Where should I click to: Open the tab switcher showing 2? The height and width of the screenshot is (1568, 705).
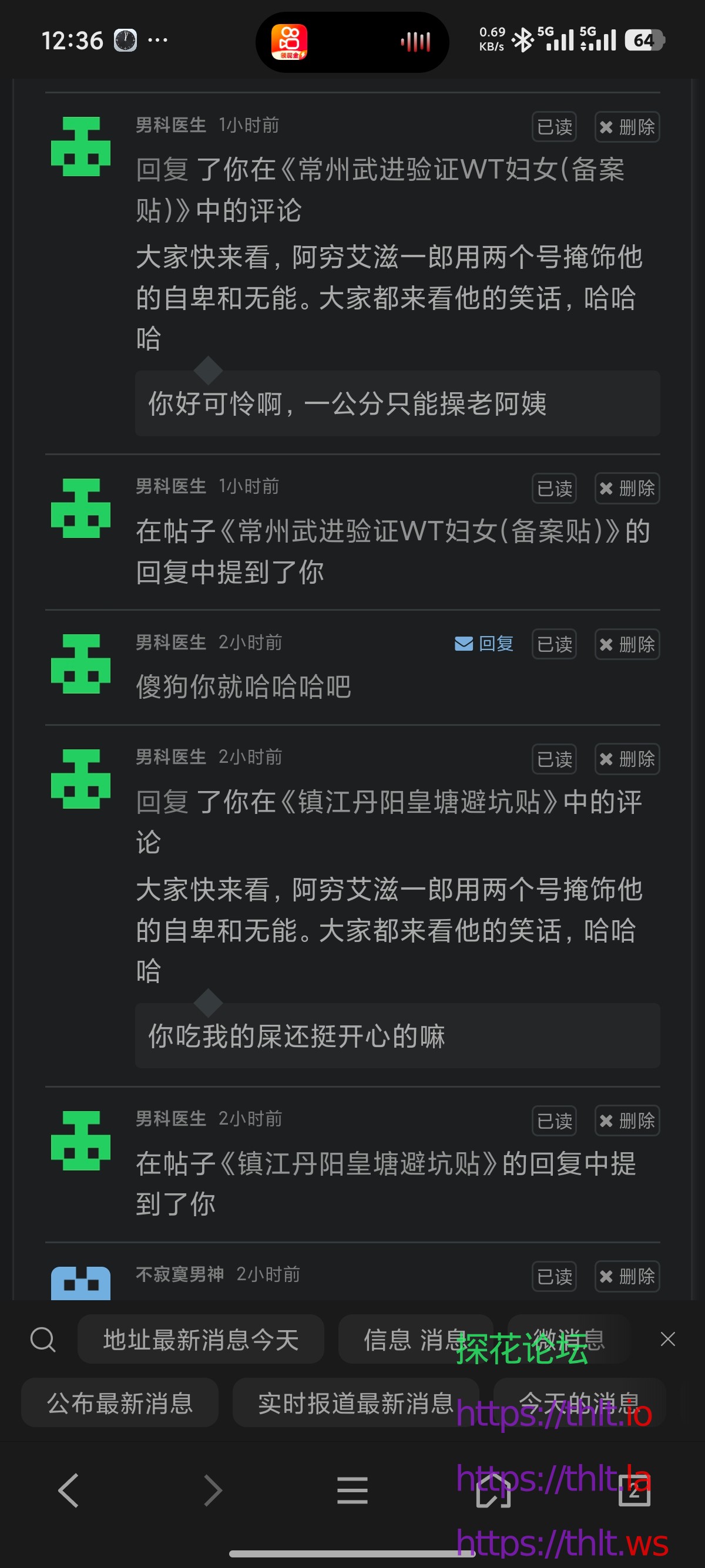636,1491
